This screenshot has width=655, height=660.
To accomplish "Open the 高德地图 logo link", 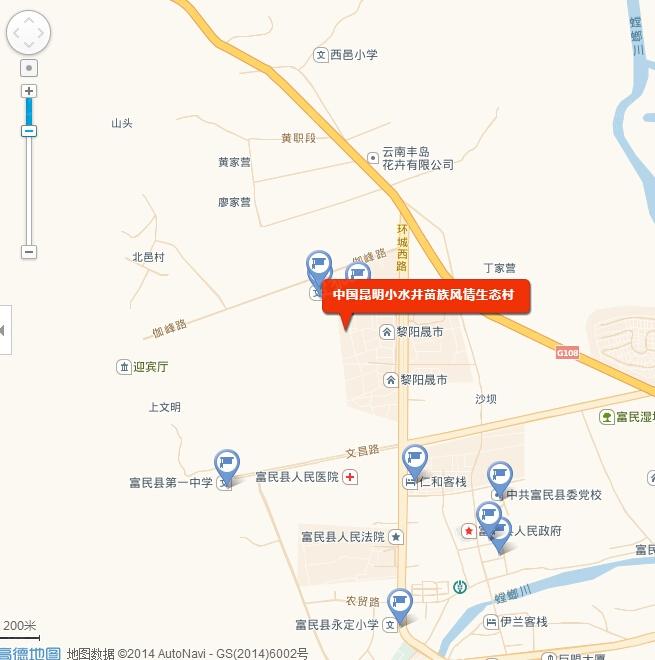I will (x=30, y=653).
